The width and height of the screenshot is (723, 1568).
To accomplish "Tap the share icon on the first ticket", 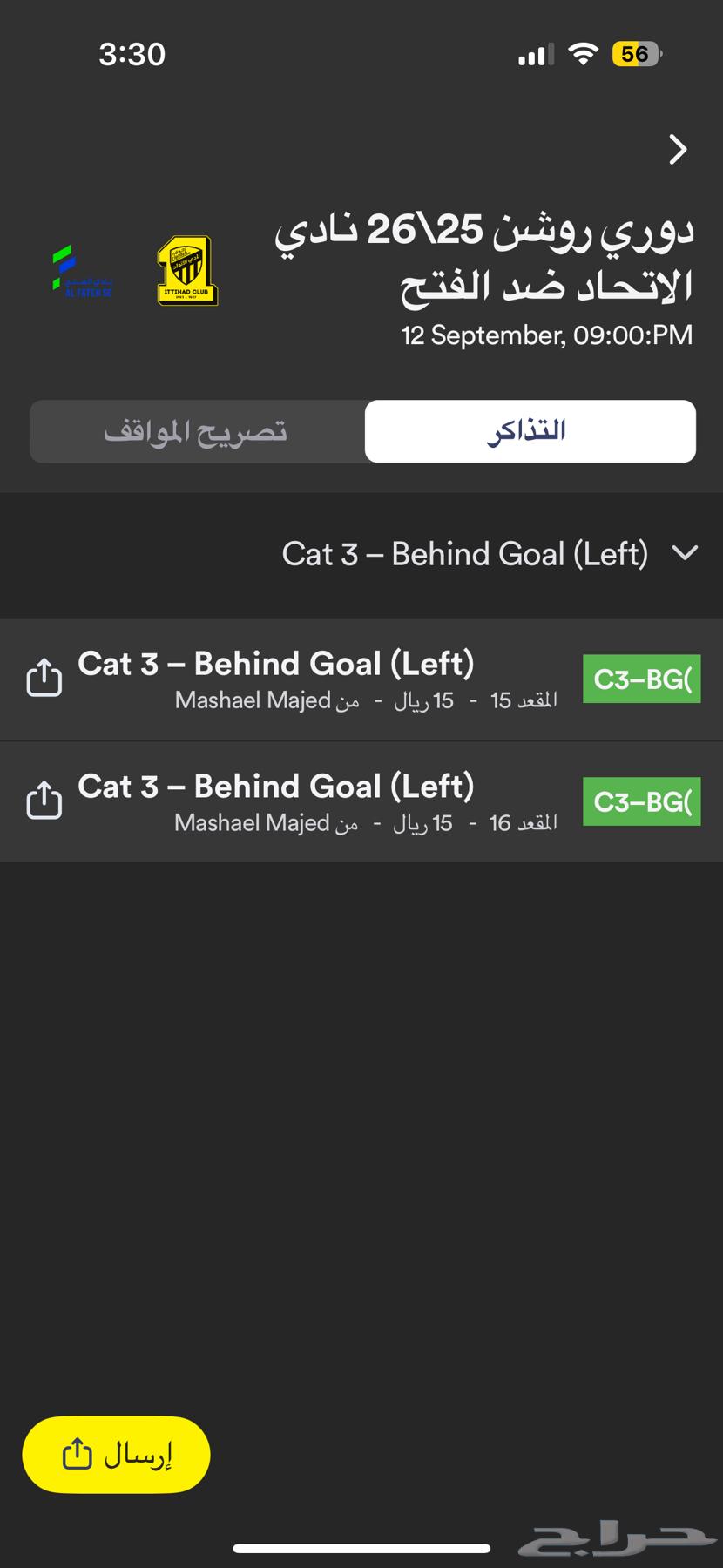I will (x=44, y=678).
